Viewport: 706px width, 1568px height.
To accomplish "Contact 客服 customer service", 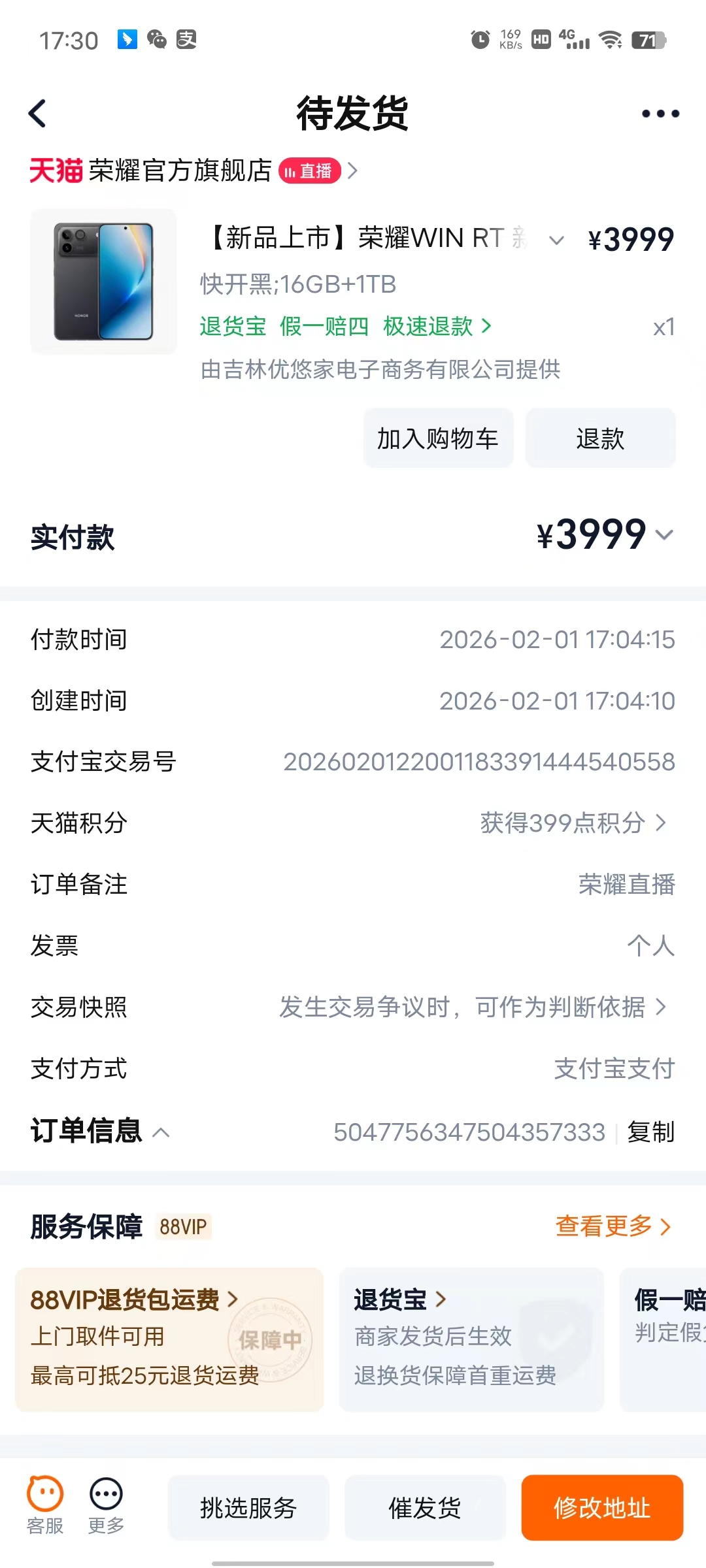I will coord(45,1505).
